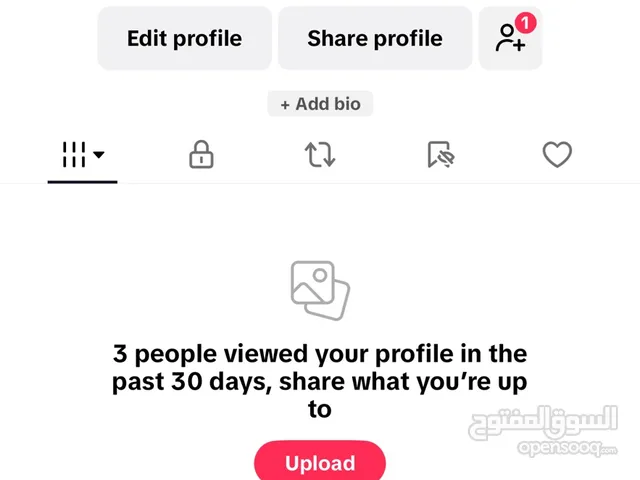
Task: Add a bio to the profile
Action: click(x=320, y=104)
